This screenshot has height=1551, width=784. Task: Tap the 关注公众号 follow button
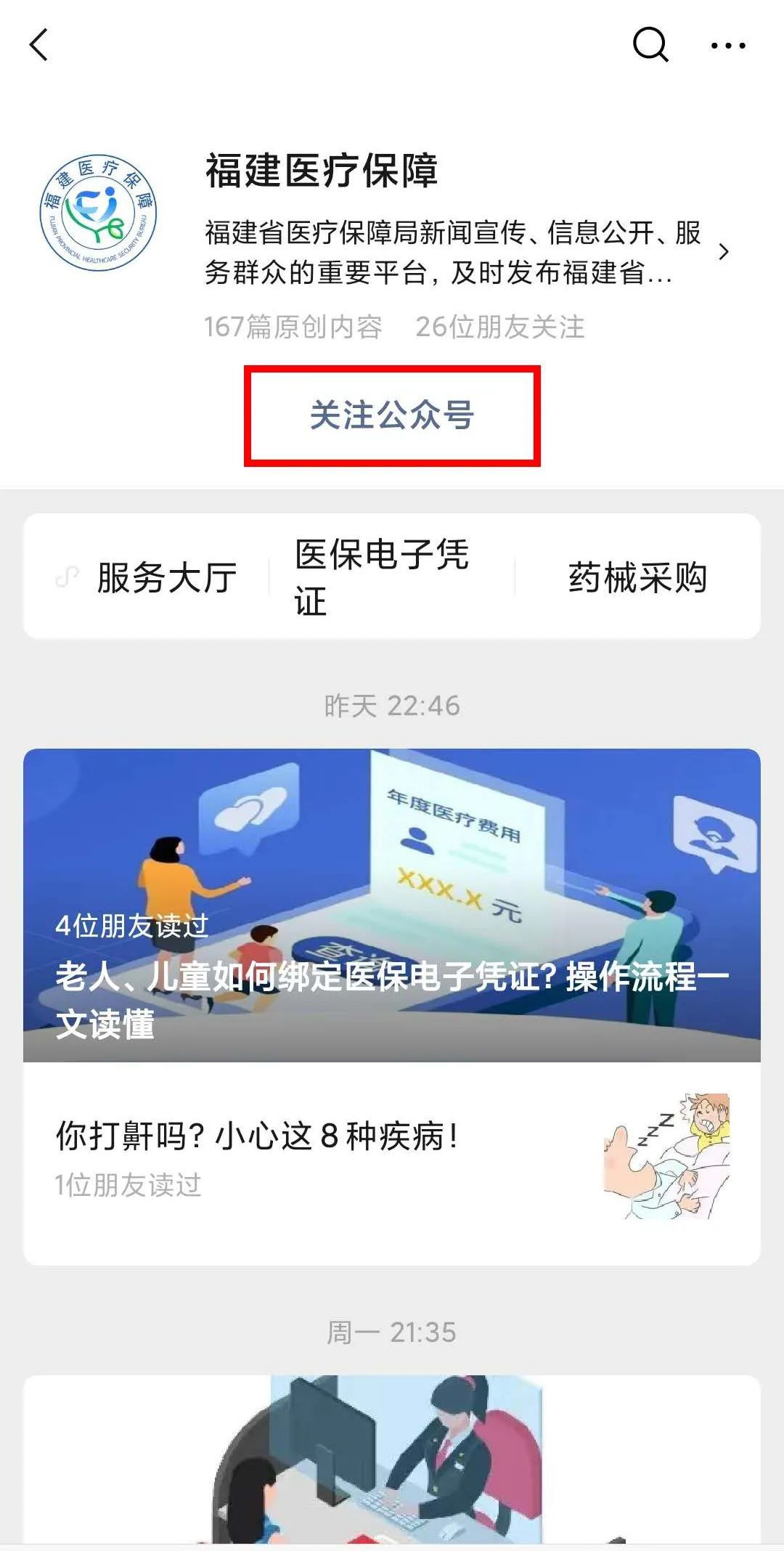tap(392, 415)
